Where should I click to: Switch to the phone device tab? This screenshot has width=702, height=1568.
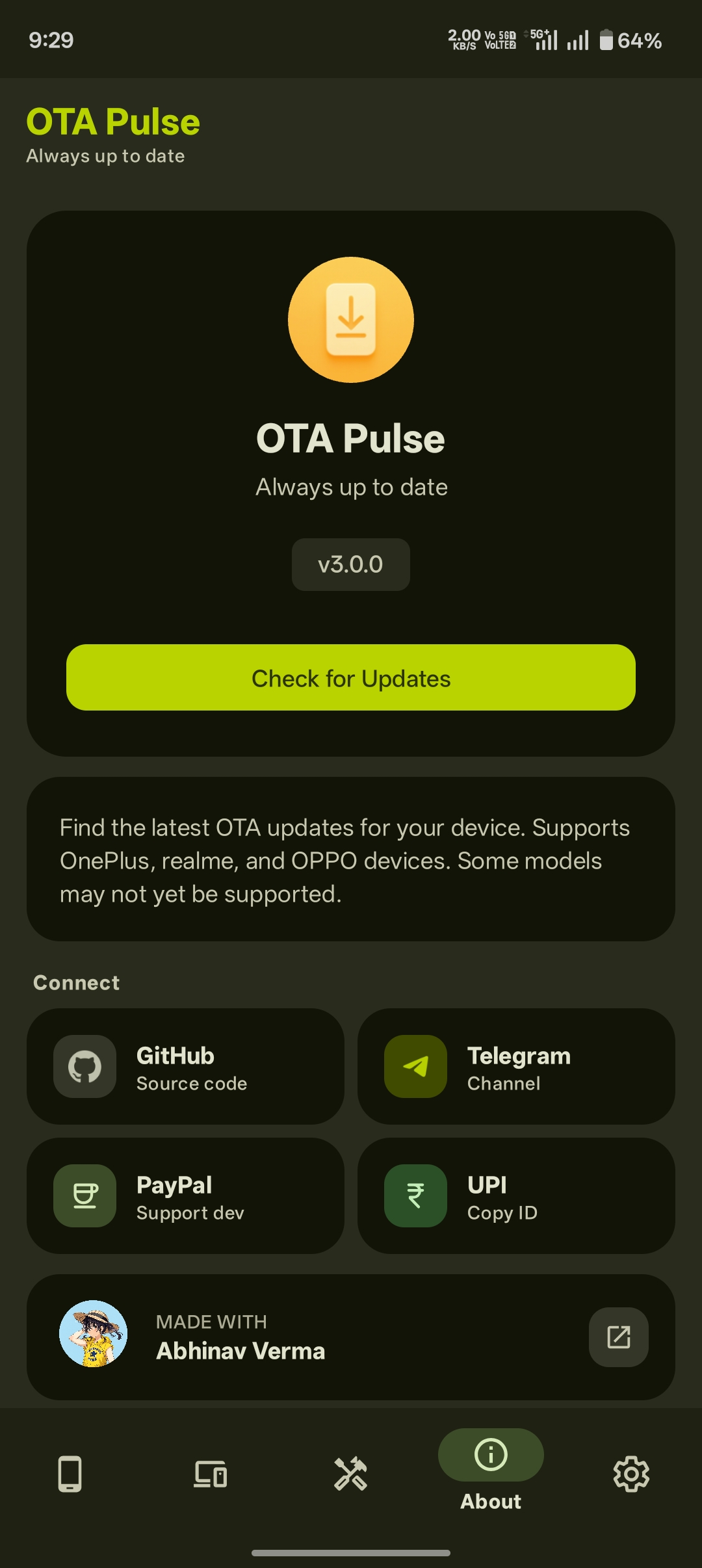pyautogui.click(x=70, y=1474)
